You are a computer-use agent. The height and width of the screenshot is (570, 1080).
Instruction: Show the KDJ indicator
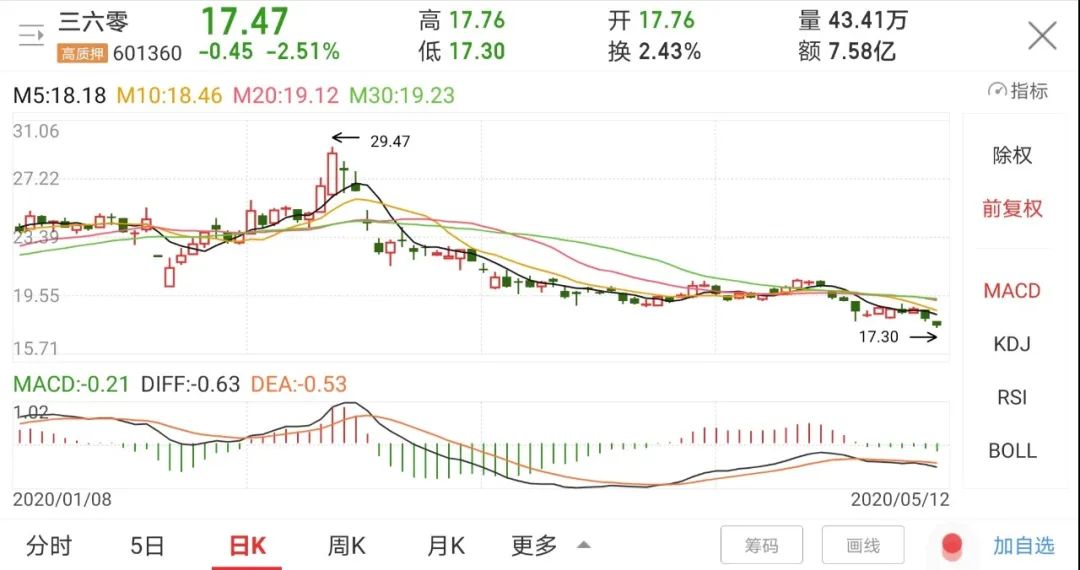click(1012, 344)
